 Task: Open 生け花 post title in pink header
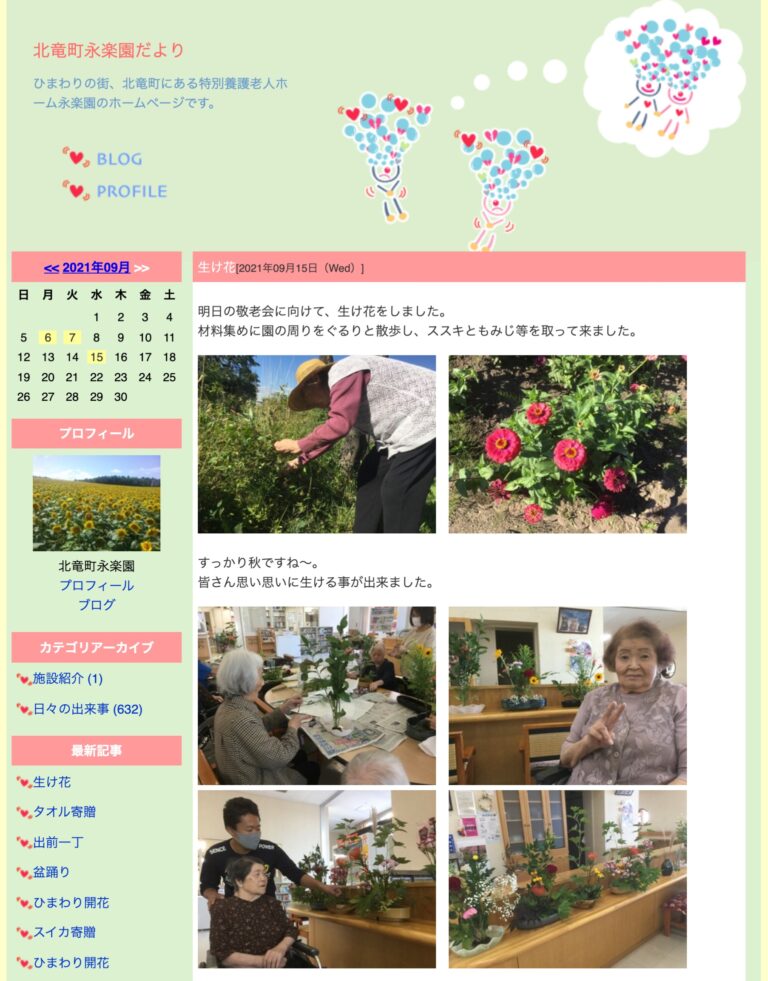coord(216,267)
